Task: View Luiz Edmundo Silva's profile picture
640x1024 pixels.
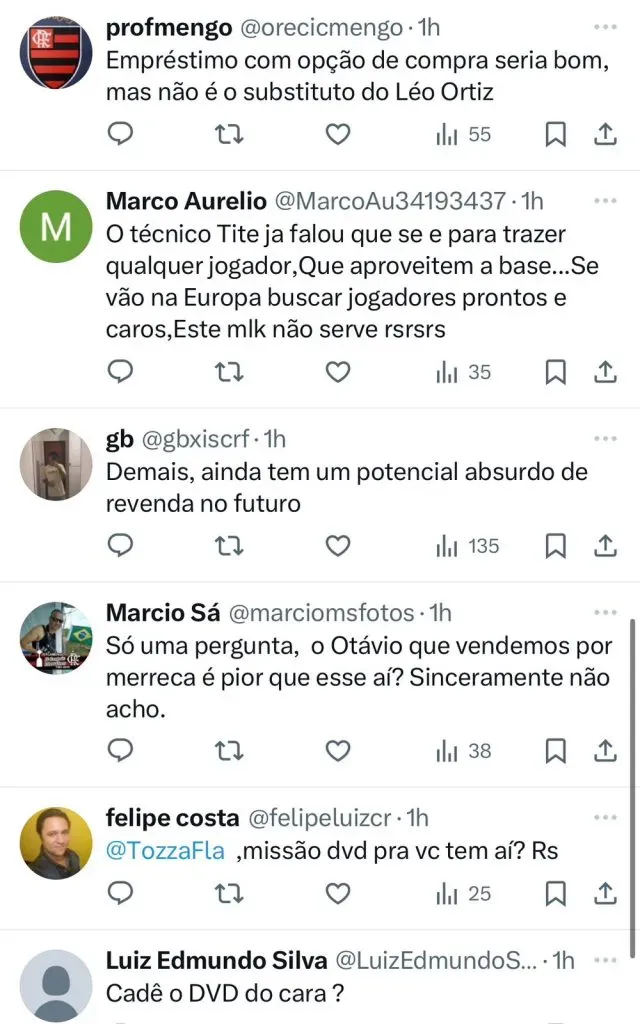Action: [56, 985]
